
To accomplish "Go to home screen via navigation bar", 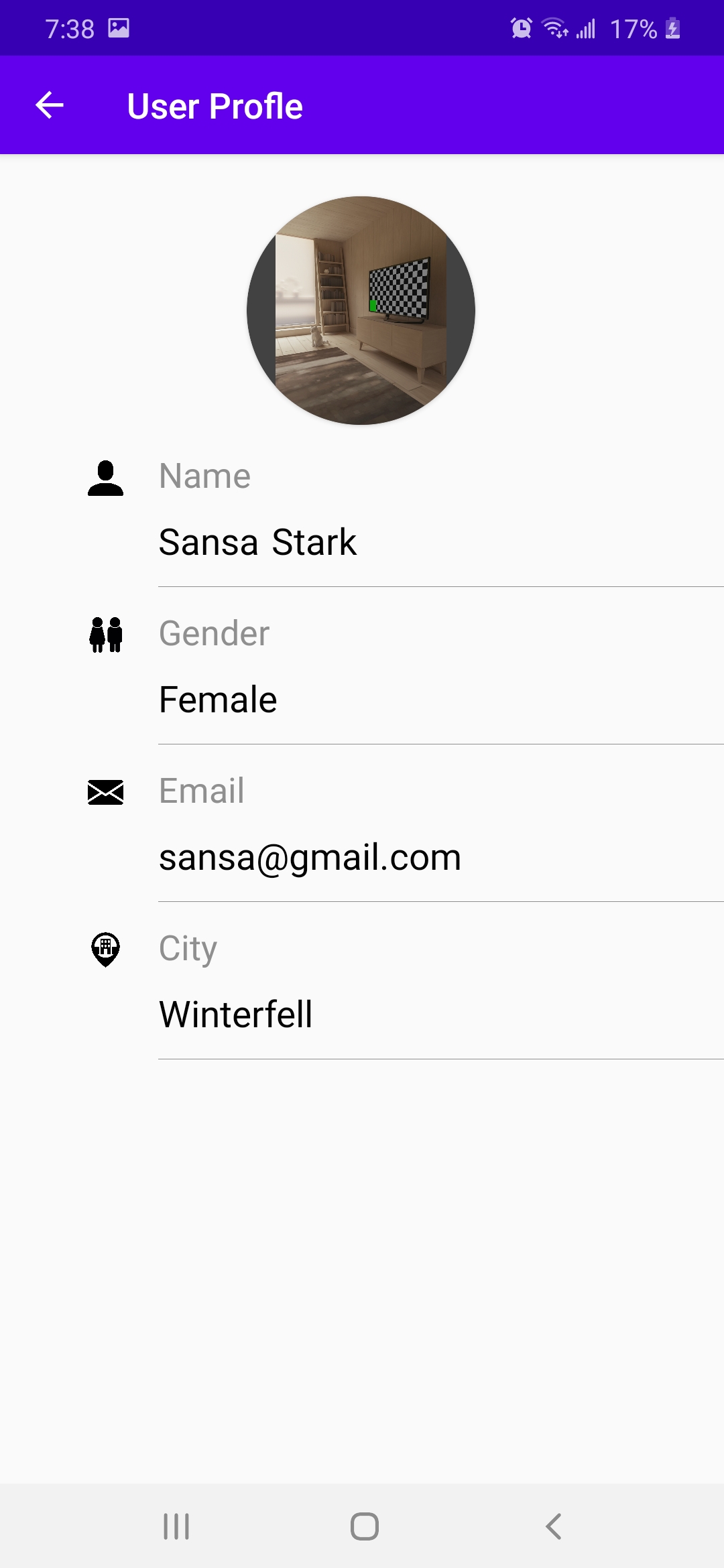I will click(364, 1526).
